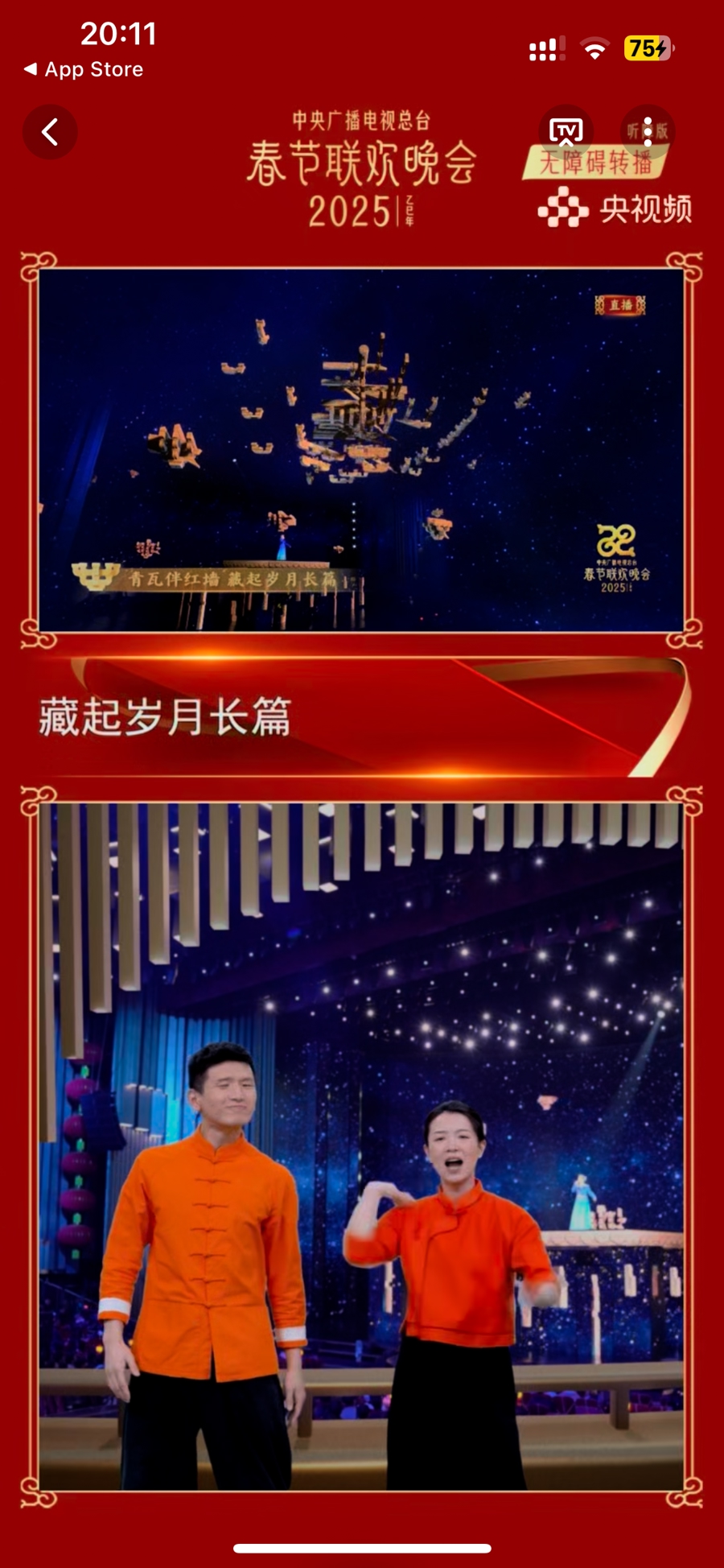Tap the live gala video player
This screenshot has height=1568, width=724.
361,449
